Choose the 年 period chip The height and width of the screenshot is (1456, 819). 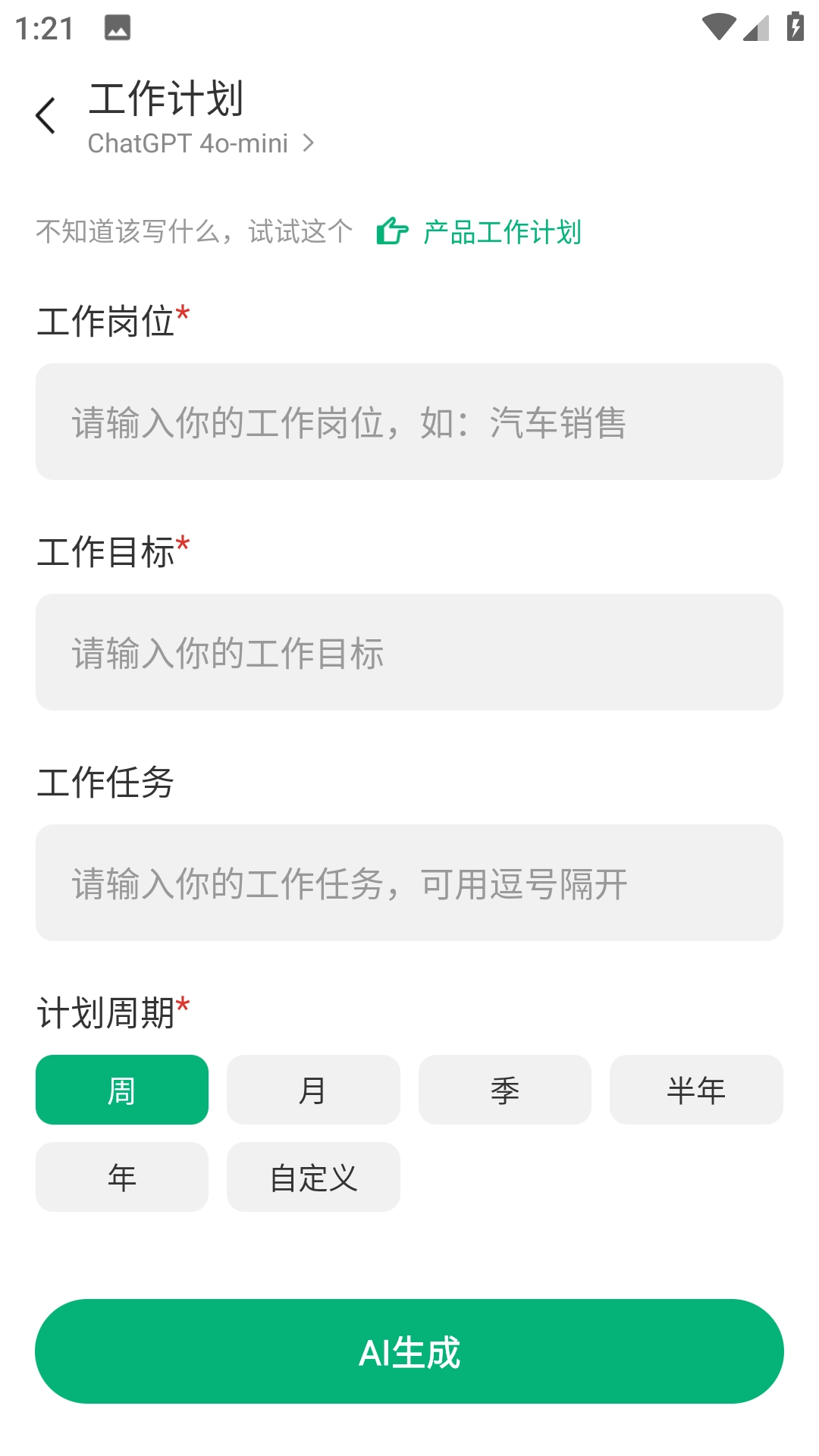coord(122,1177)
